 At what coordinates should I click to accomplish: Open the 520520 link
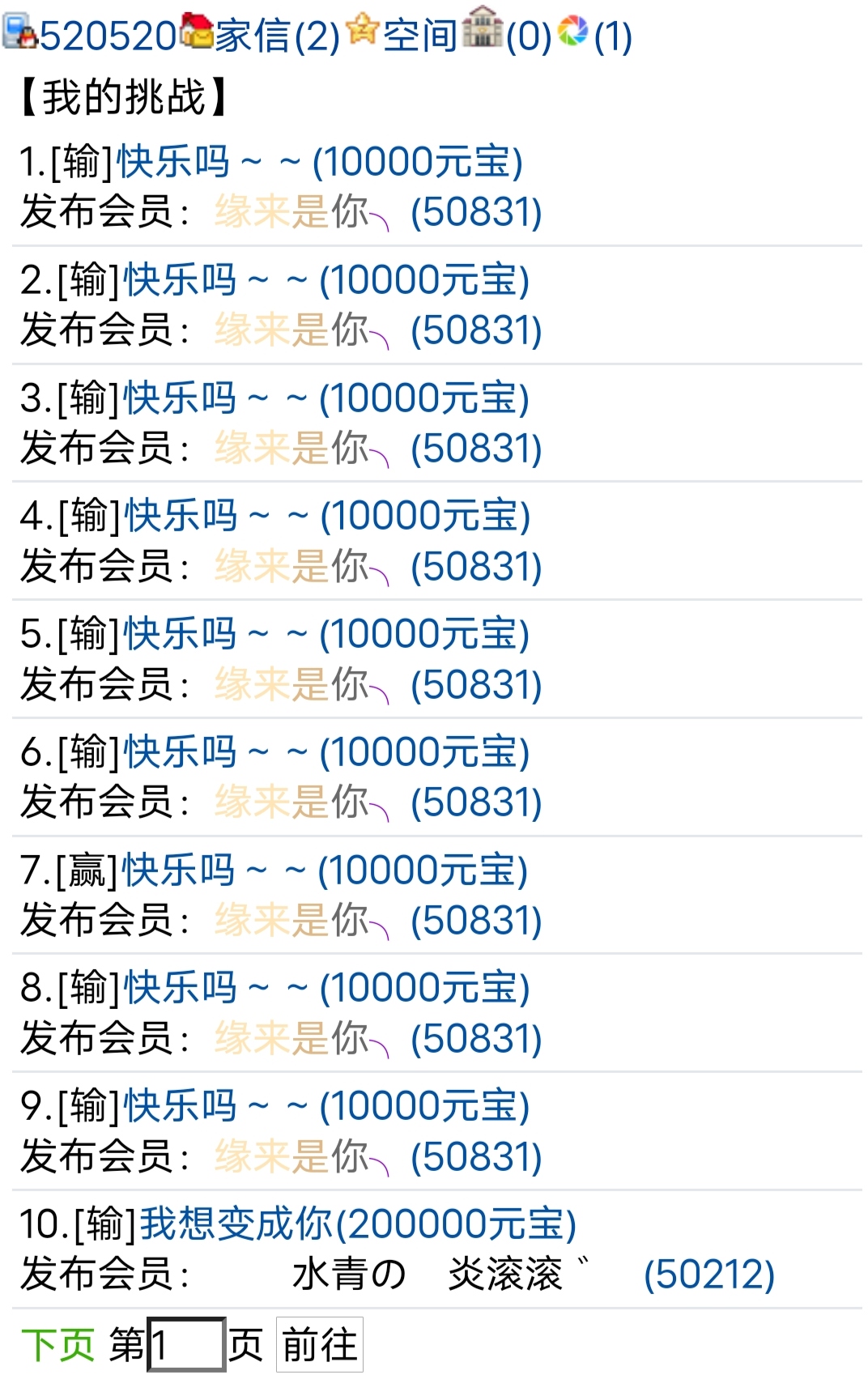111,36
